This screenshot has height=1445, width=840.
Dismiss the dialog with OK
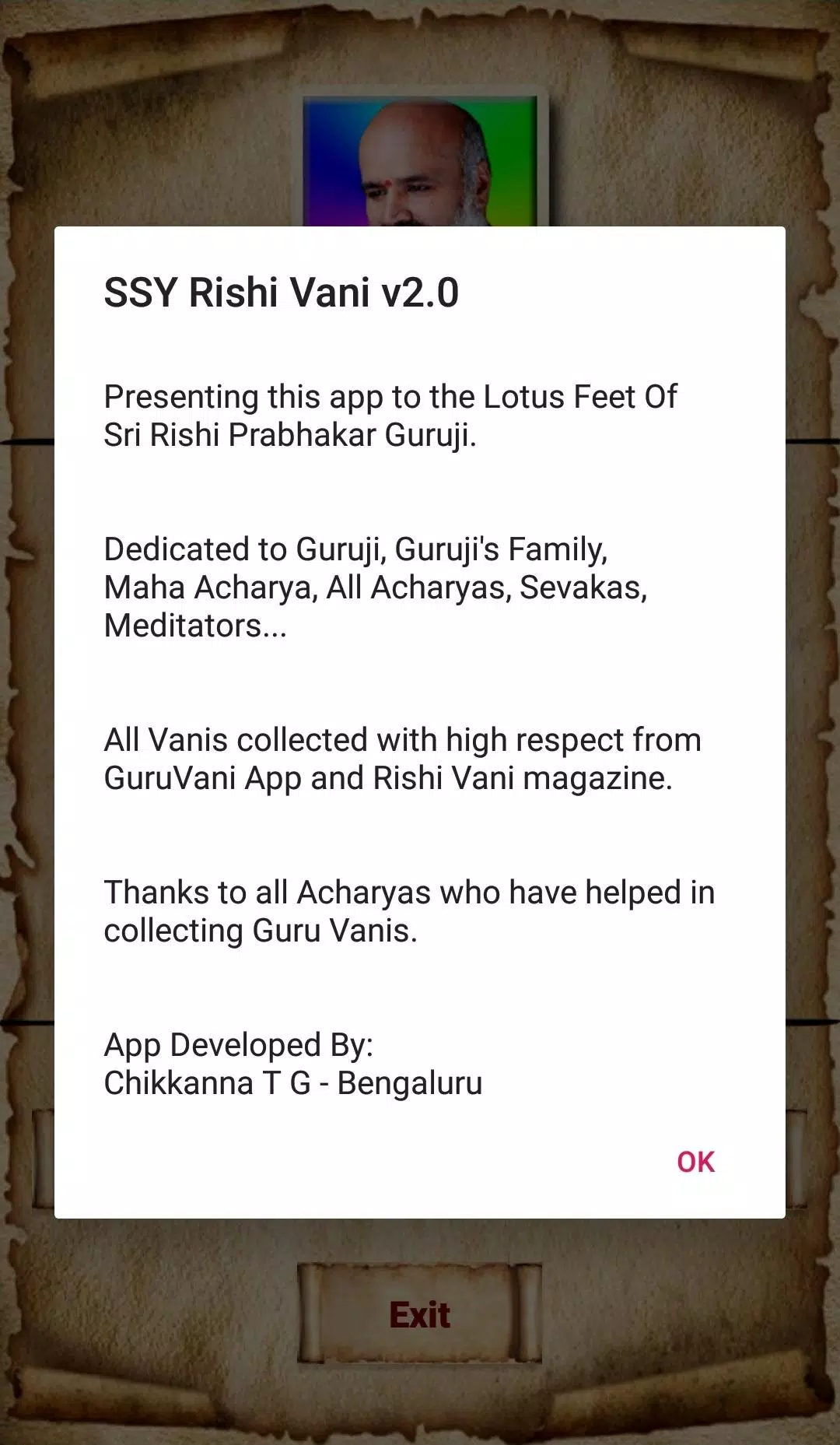click(x=695, y=1162)
